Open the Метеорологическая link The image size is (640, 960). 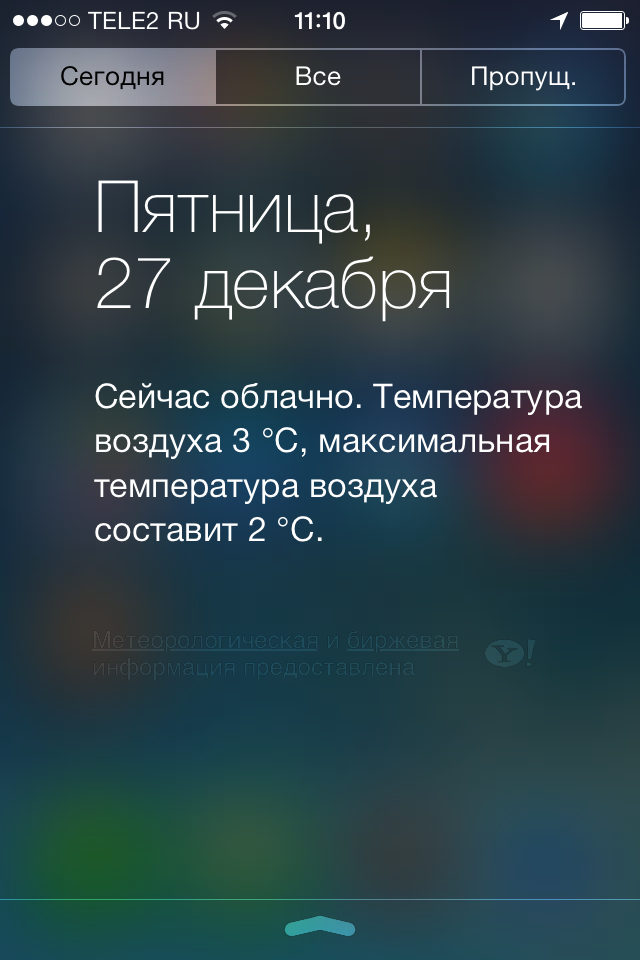pos(205,641)
